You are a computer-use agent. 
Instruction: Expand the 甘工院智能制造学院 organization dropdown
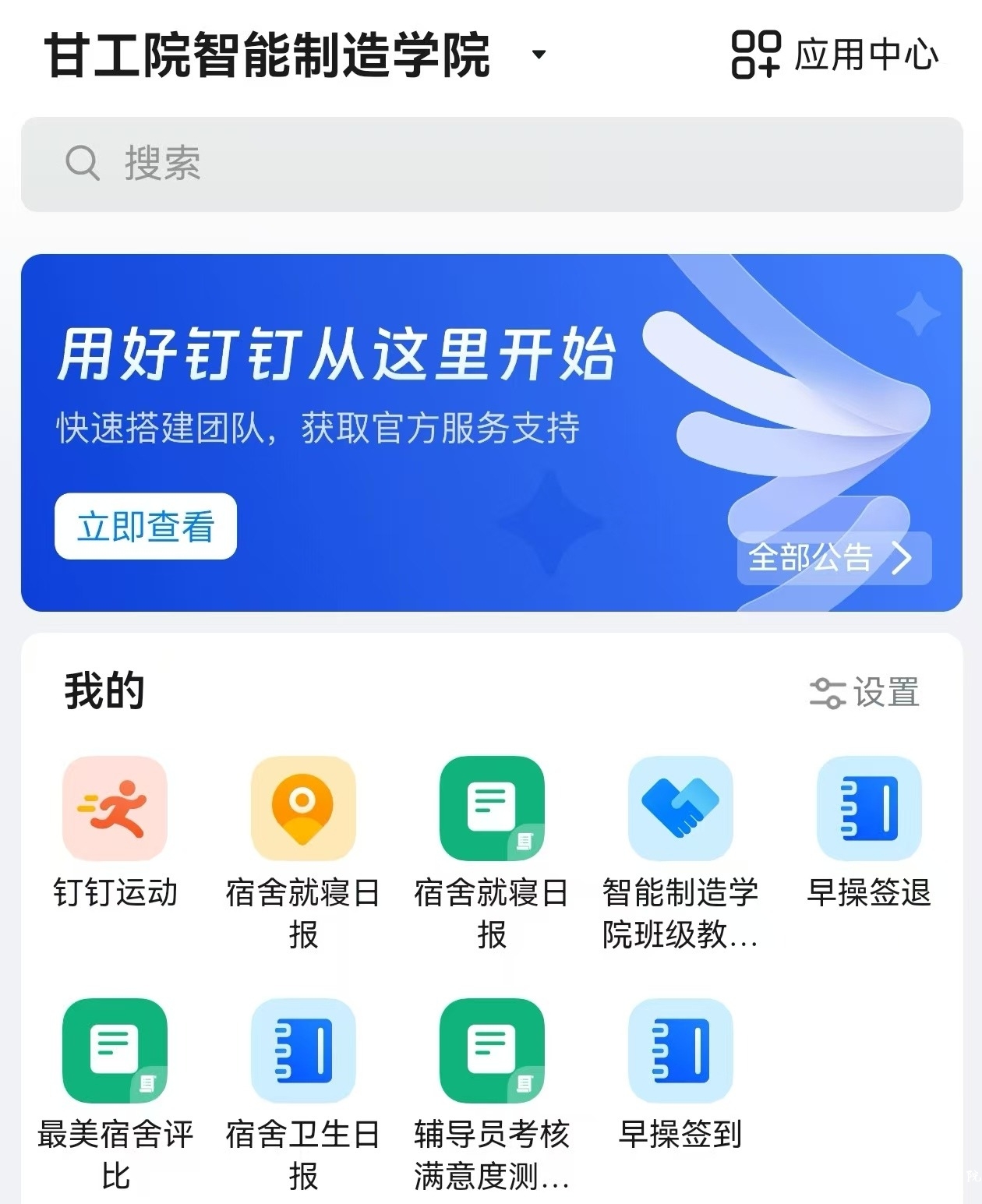click(x=538, y=55)
